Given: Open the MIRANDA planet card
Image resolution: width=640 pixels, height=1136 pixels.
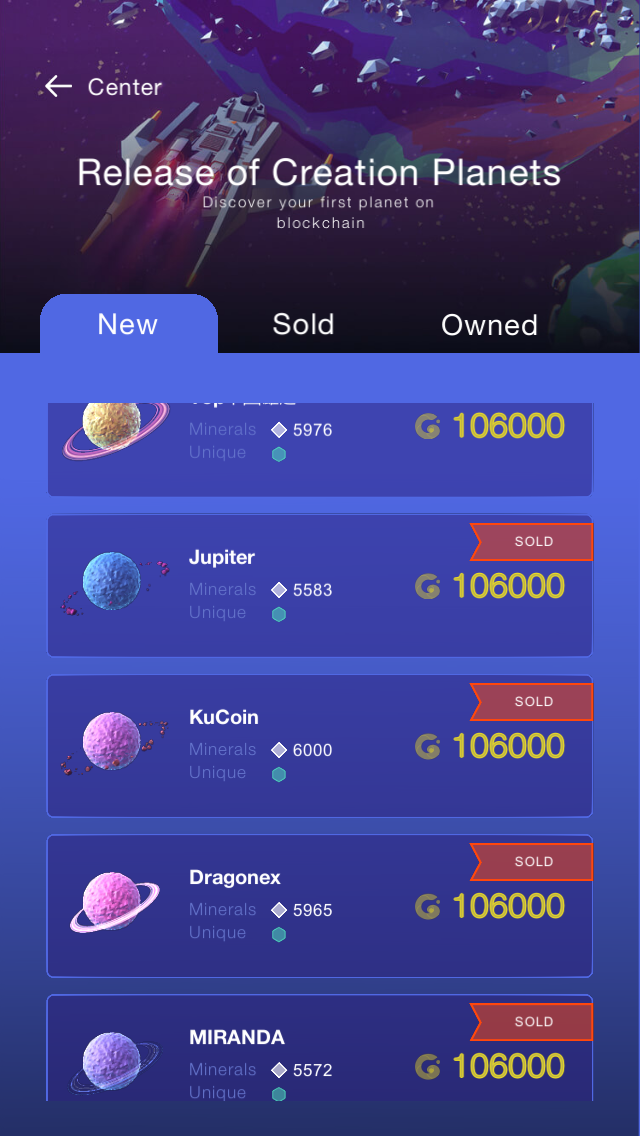Looking at the screenshot, I should coord(320,1050).
